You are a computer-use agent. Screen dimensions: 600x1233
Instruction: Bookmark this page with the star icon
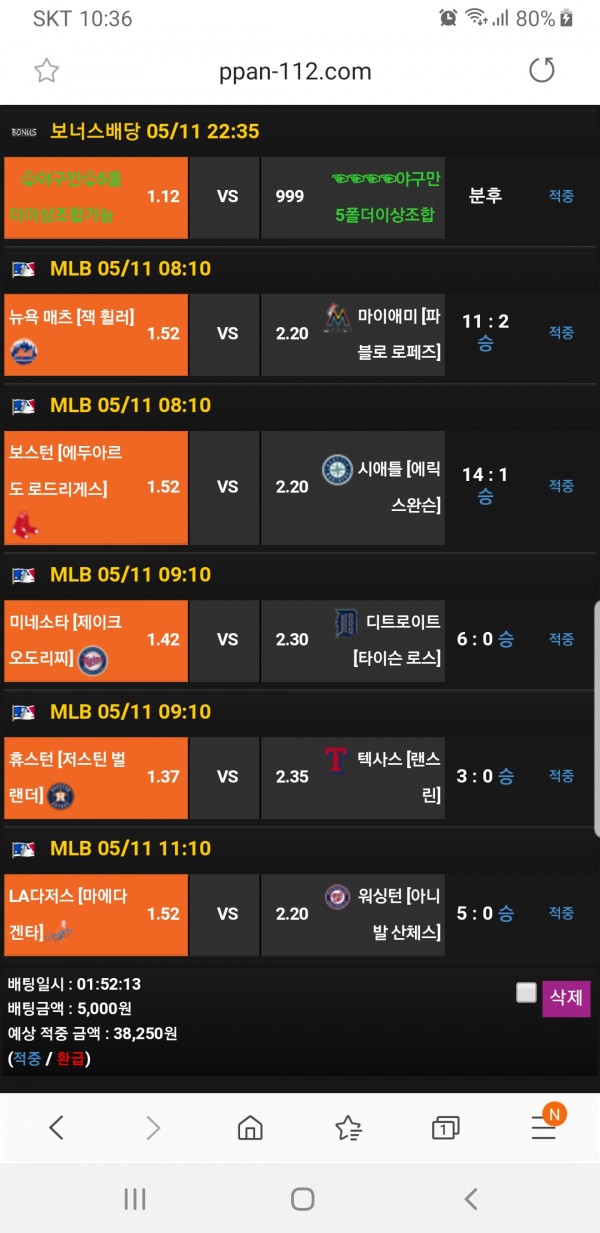pos(46,70)
